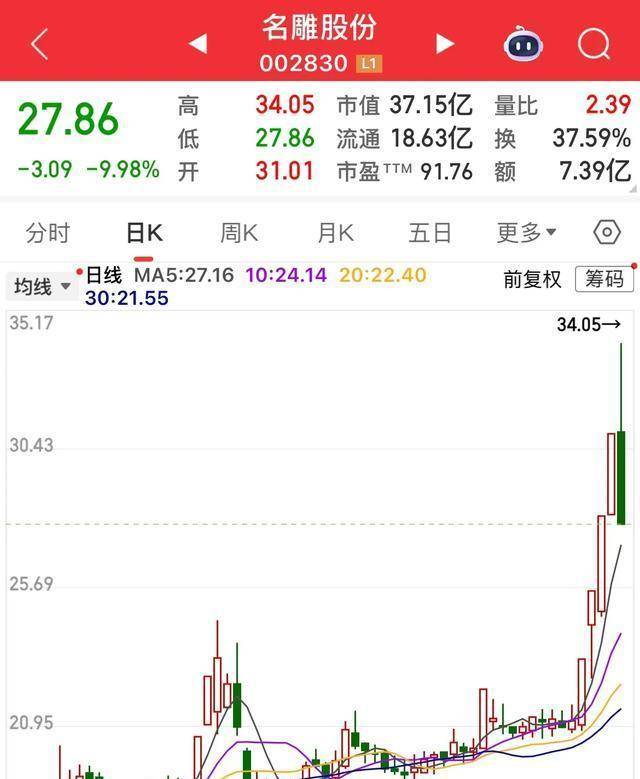Screen dimensions: 640x779
Task: Switch to the 分时 chart tab
Action: point(48,233)
